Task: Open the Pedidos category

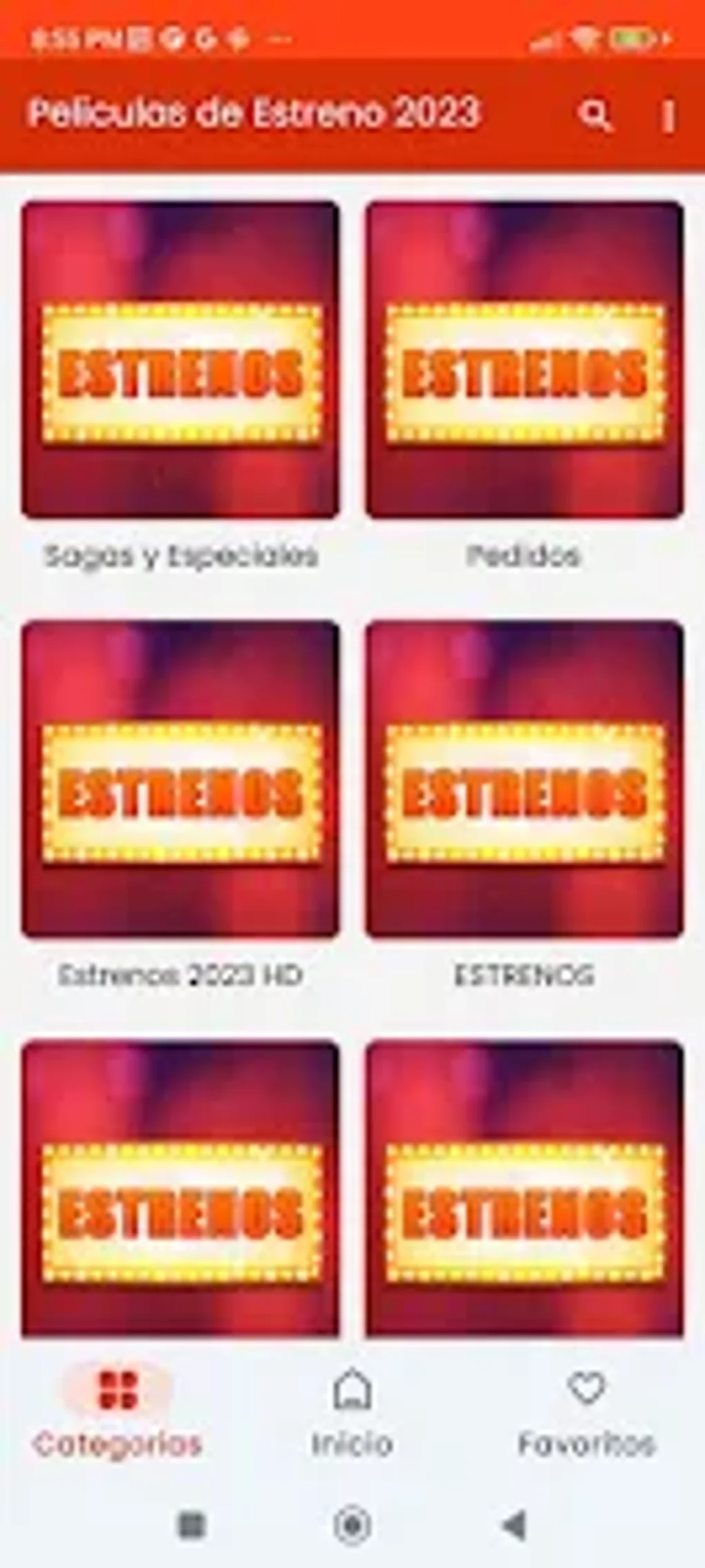Action: [523, 359]
